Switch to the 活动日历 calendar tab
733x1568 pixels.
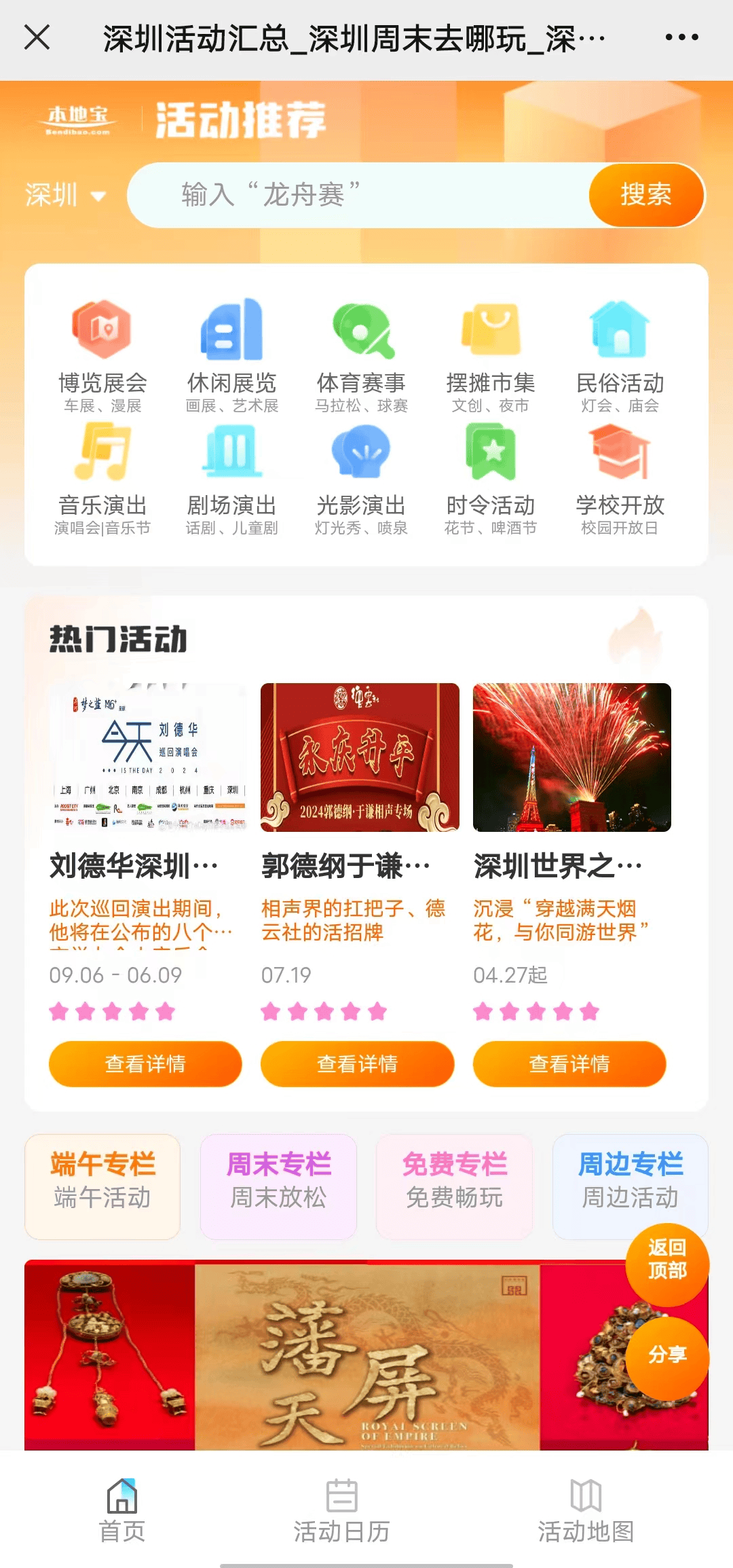339,1510
